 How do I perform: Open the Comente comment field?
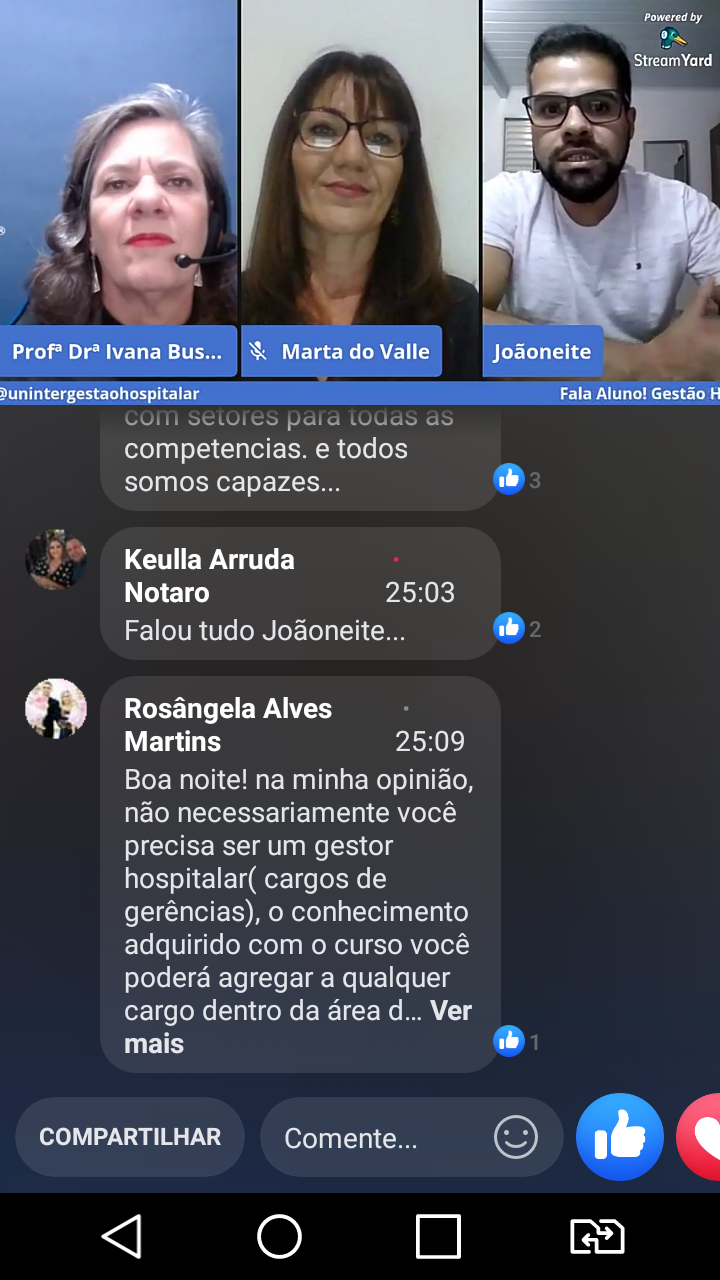(380, 1138)
